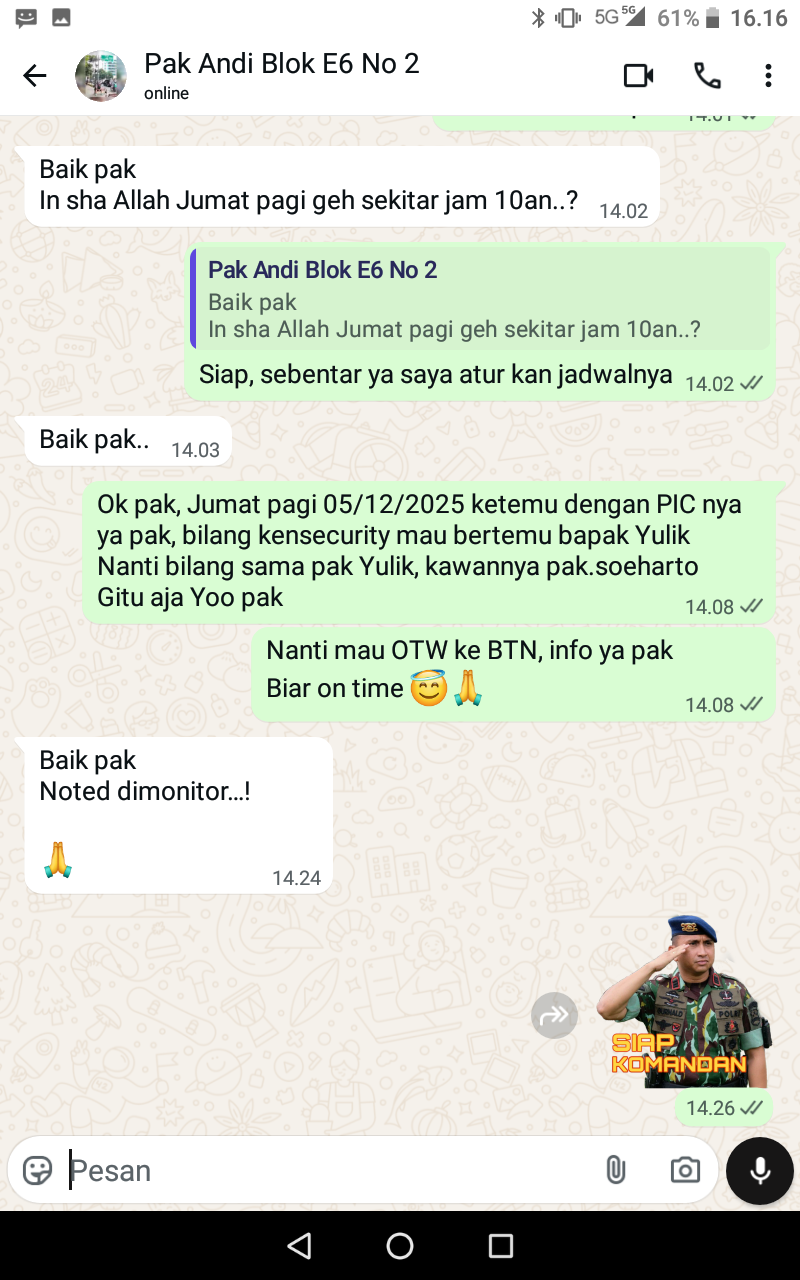
Task: Open the camera to send a photo
Action: click(x=685, y=1170)
